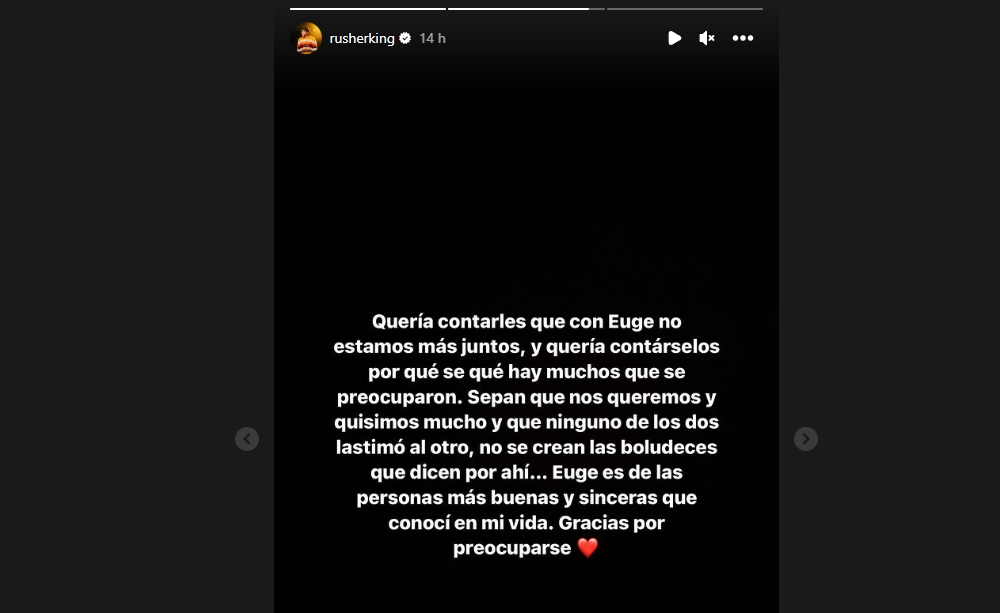This screenshot has width=1000, height=613.
Task: Open the story options menu
Action: pos(742,38)
